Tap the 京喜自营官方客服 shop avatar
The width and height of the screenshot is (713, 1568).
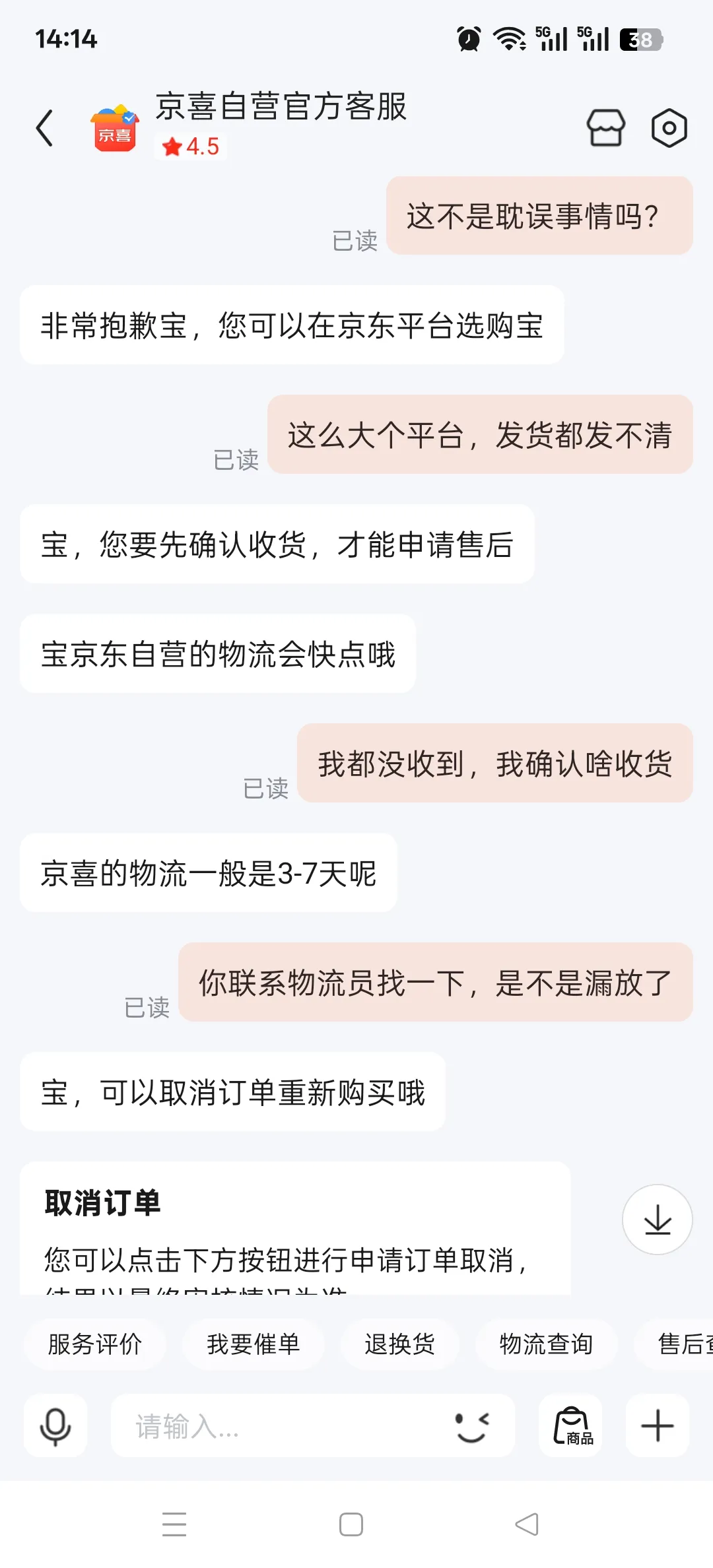point(115,127)
